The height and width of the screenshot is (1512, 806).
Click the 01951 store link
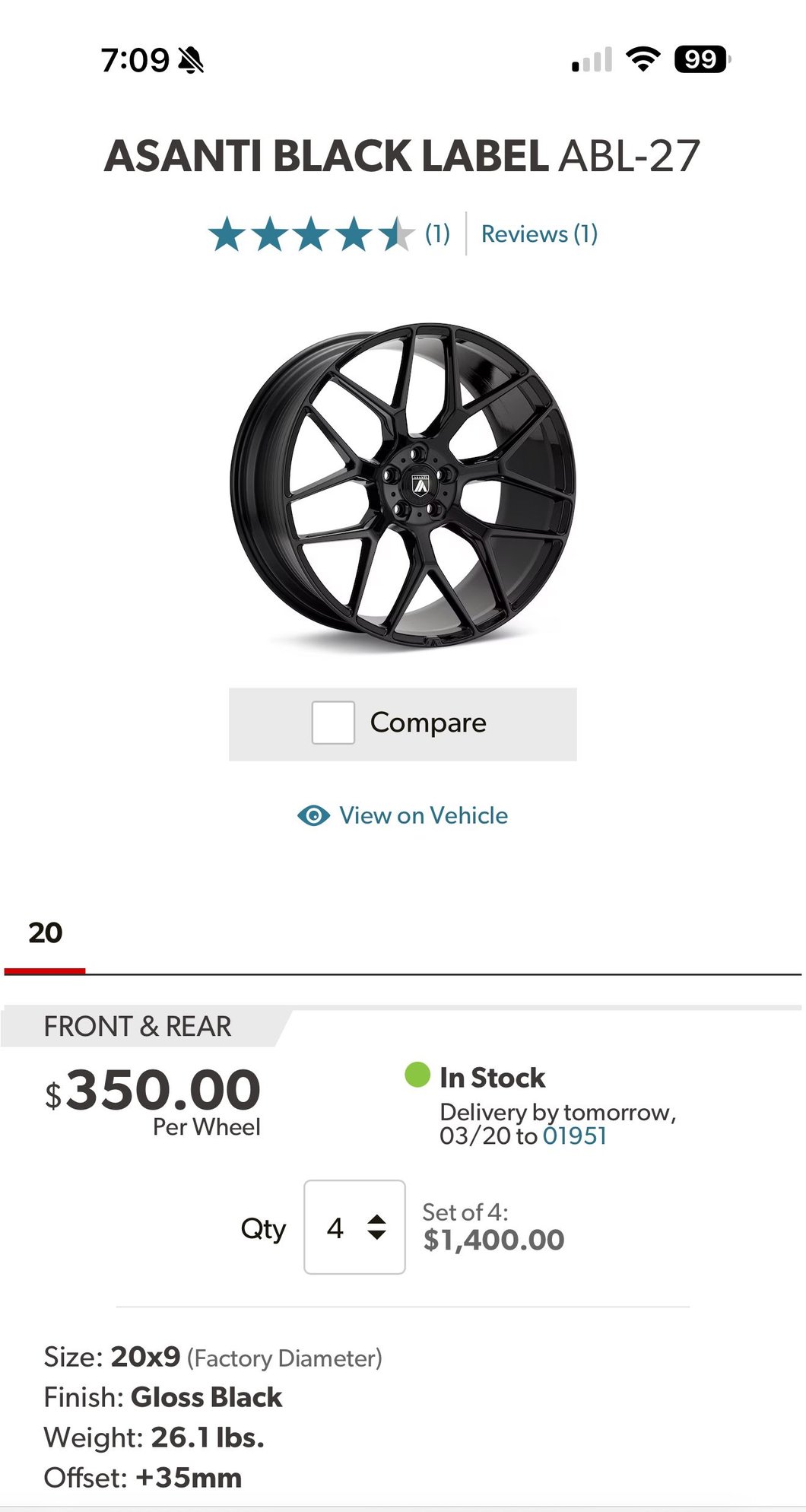[x=574, y=1136]
